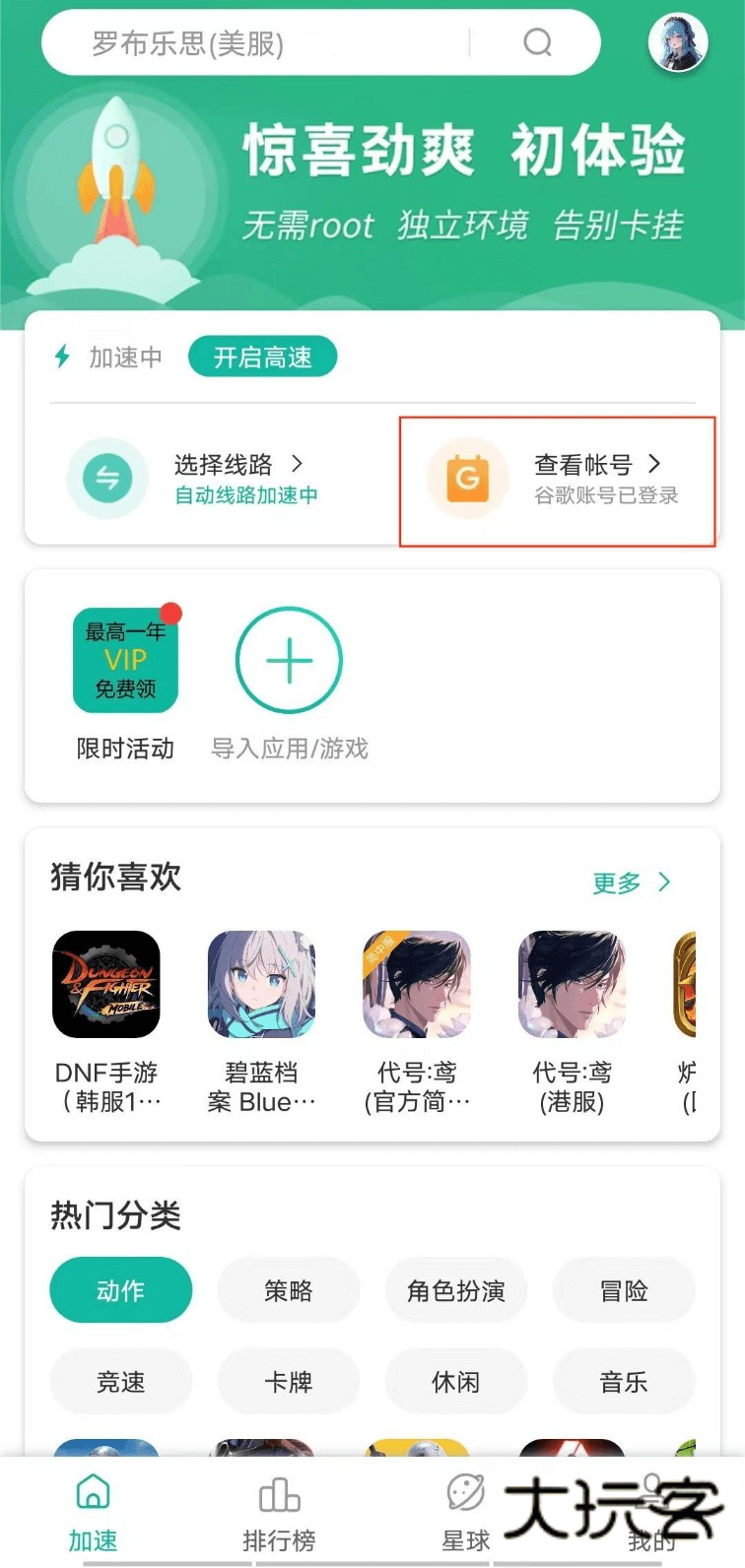The width and height of the screenshot is (745, 1568).
Task: Select the 卡牌 category chip
Action: (288, 1382)
